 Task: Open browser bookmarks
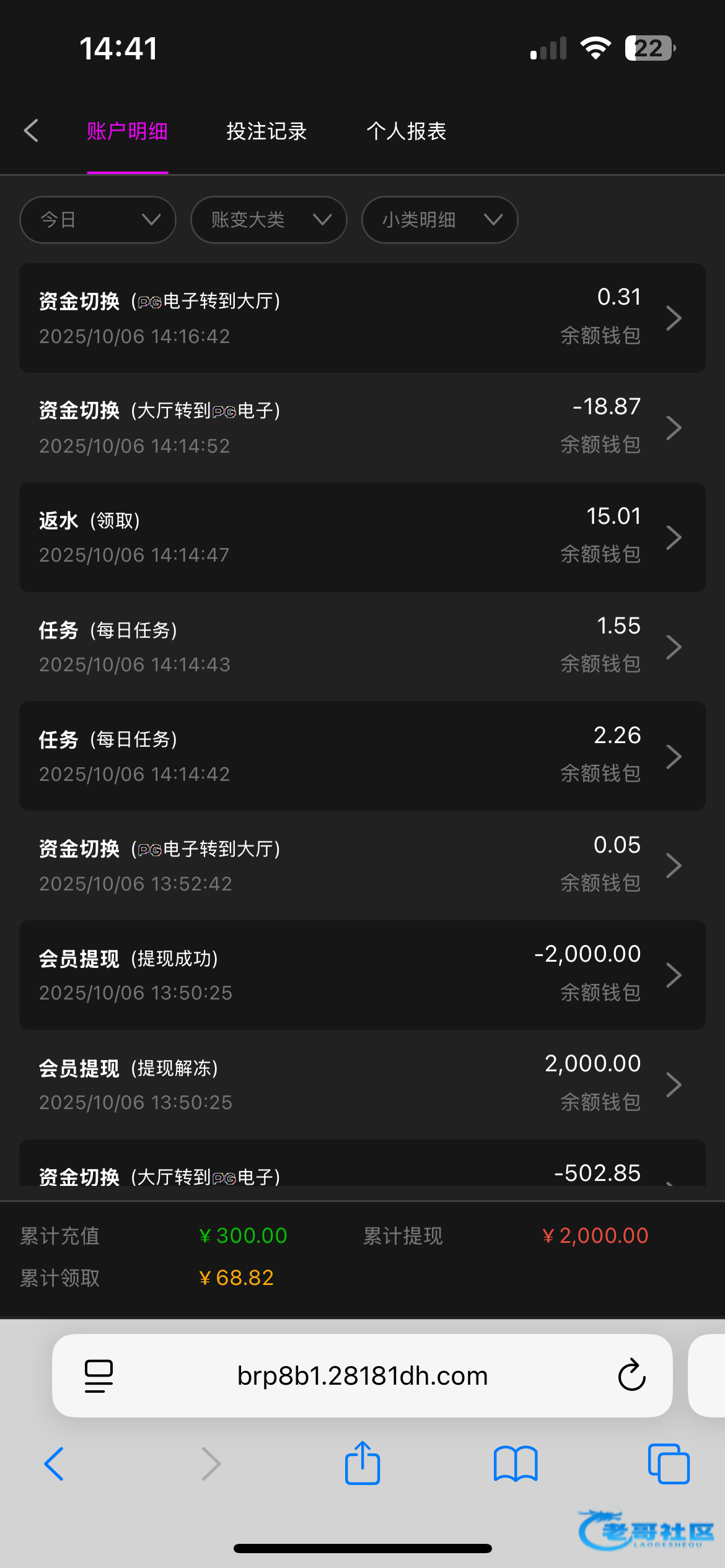click(x=516, y=1464)
